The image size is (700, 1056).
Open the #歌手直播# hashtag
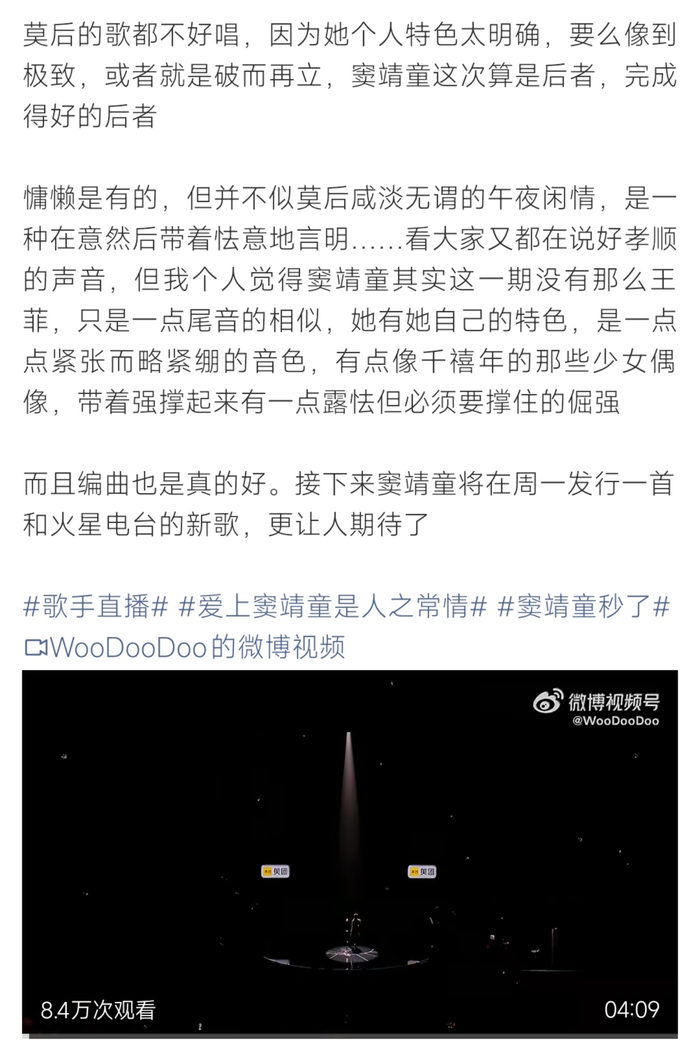click(95, 606)
